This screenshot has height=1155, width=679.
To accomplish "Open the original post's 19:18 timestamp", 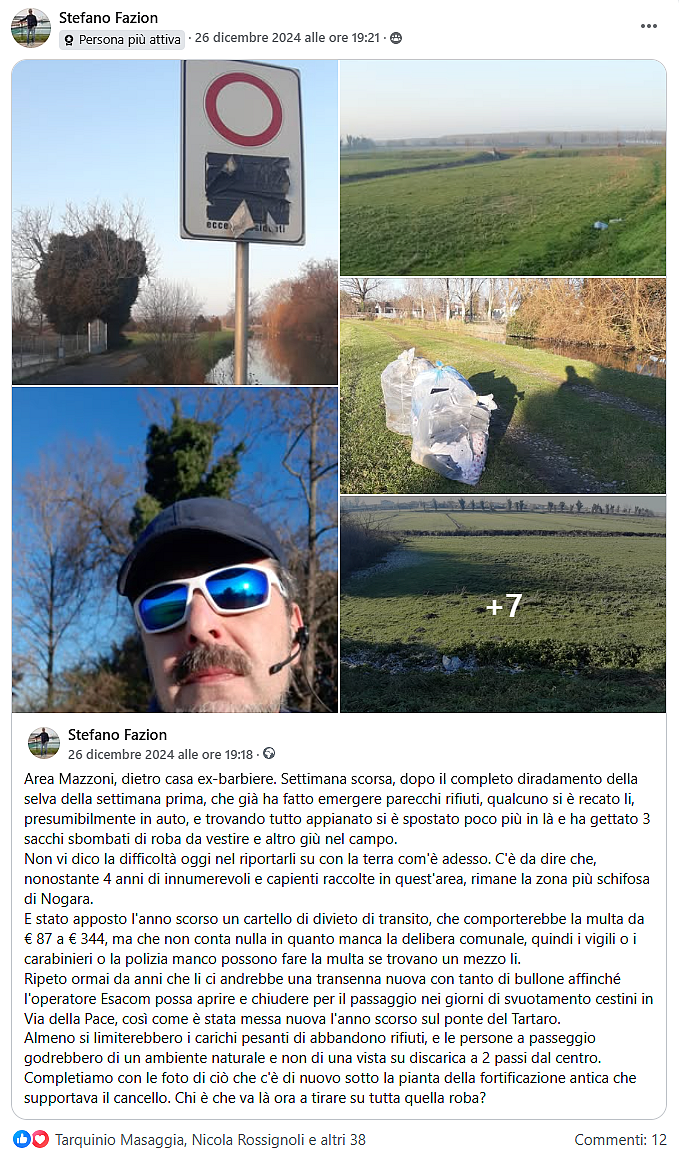I will [160, 754].
